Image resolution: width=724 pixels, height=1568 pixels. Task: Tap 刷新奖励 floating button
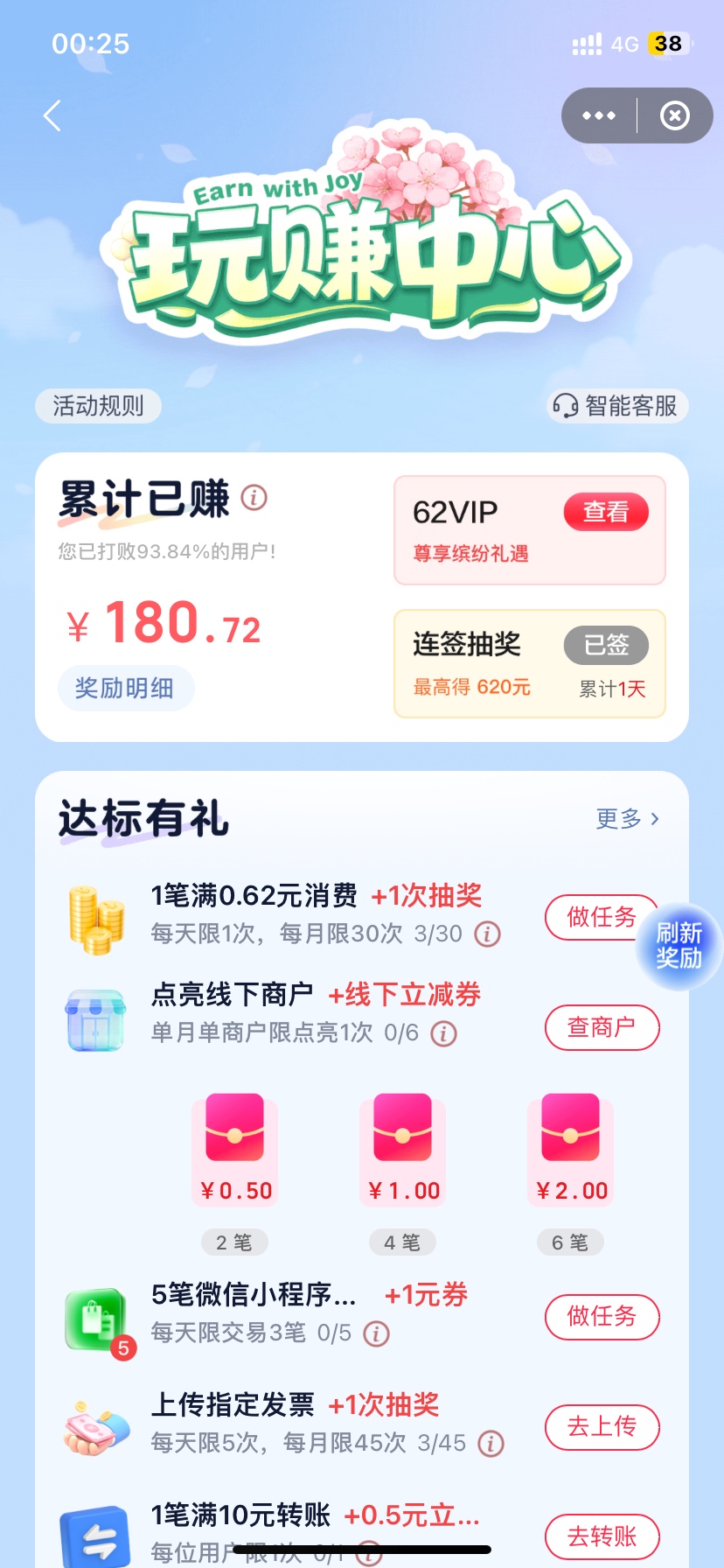(x=679, y=946)
